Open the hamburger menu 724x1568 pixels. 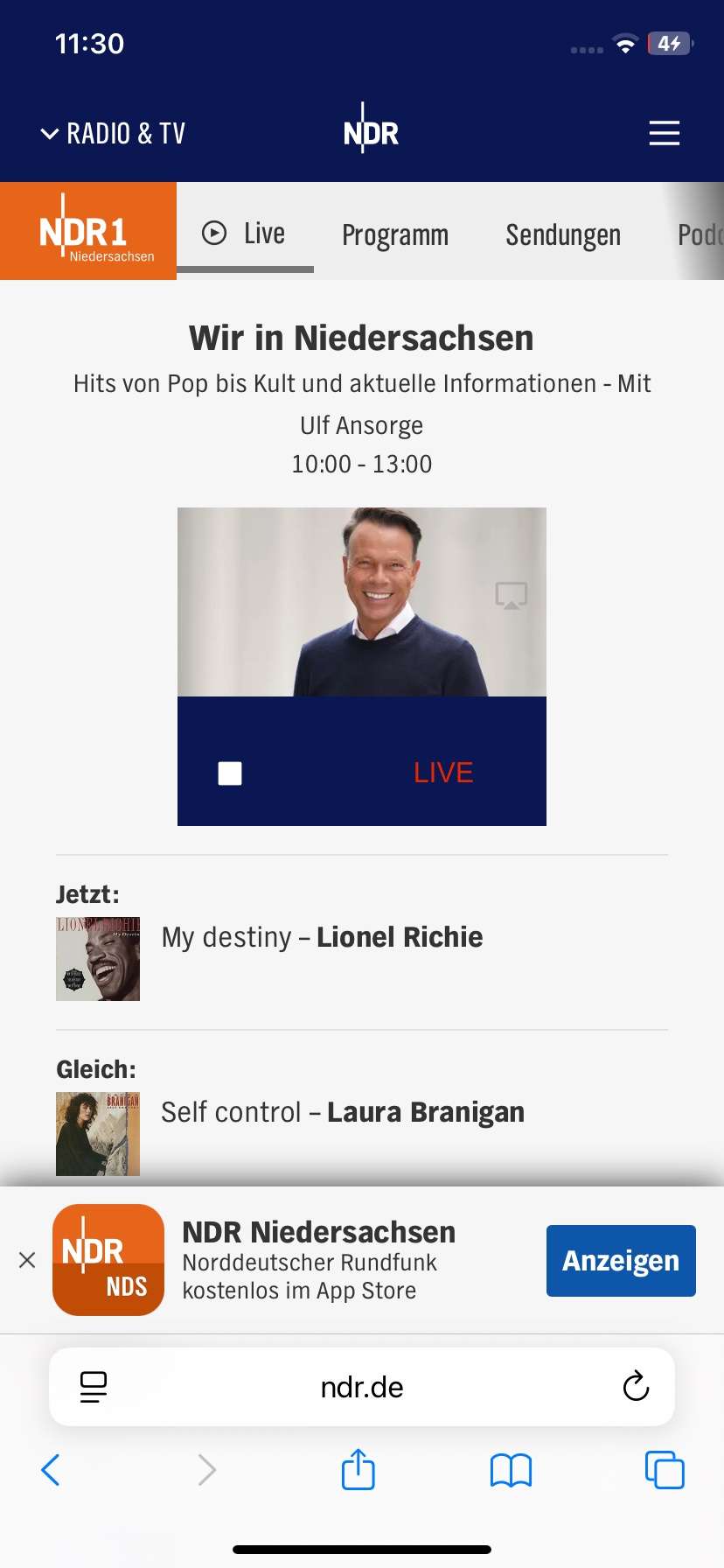[664, 133]
